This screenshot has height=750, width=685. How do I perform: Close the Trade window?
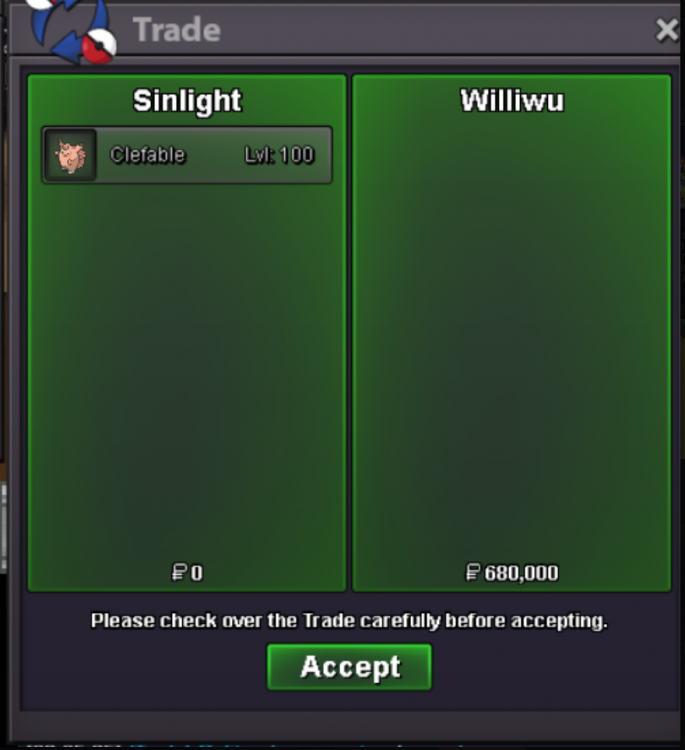(666, 31)
